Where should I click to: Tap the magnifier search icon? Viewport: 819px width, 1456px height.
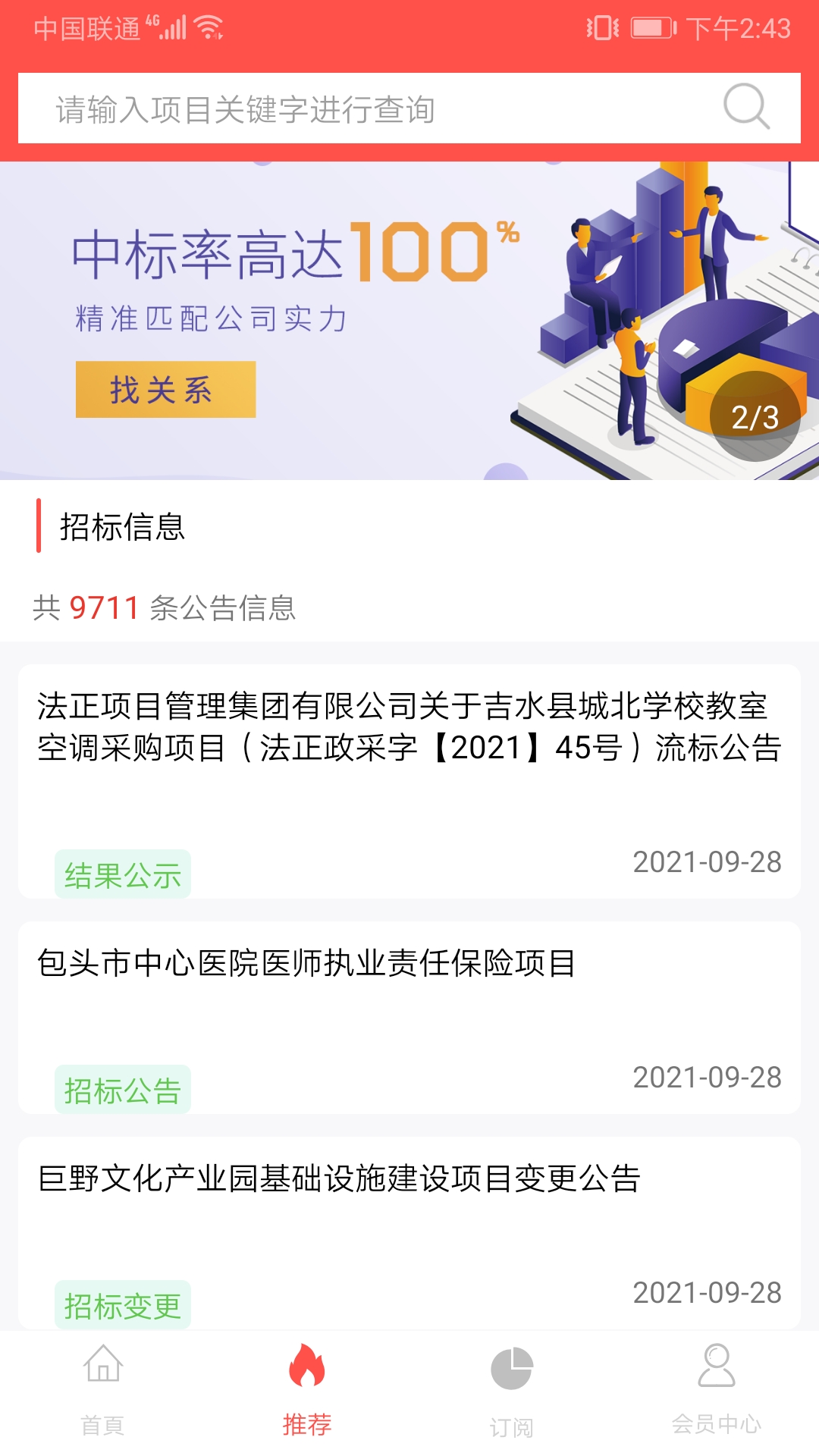(x=746, y=107)
